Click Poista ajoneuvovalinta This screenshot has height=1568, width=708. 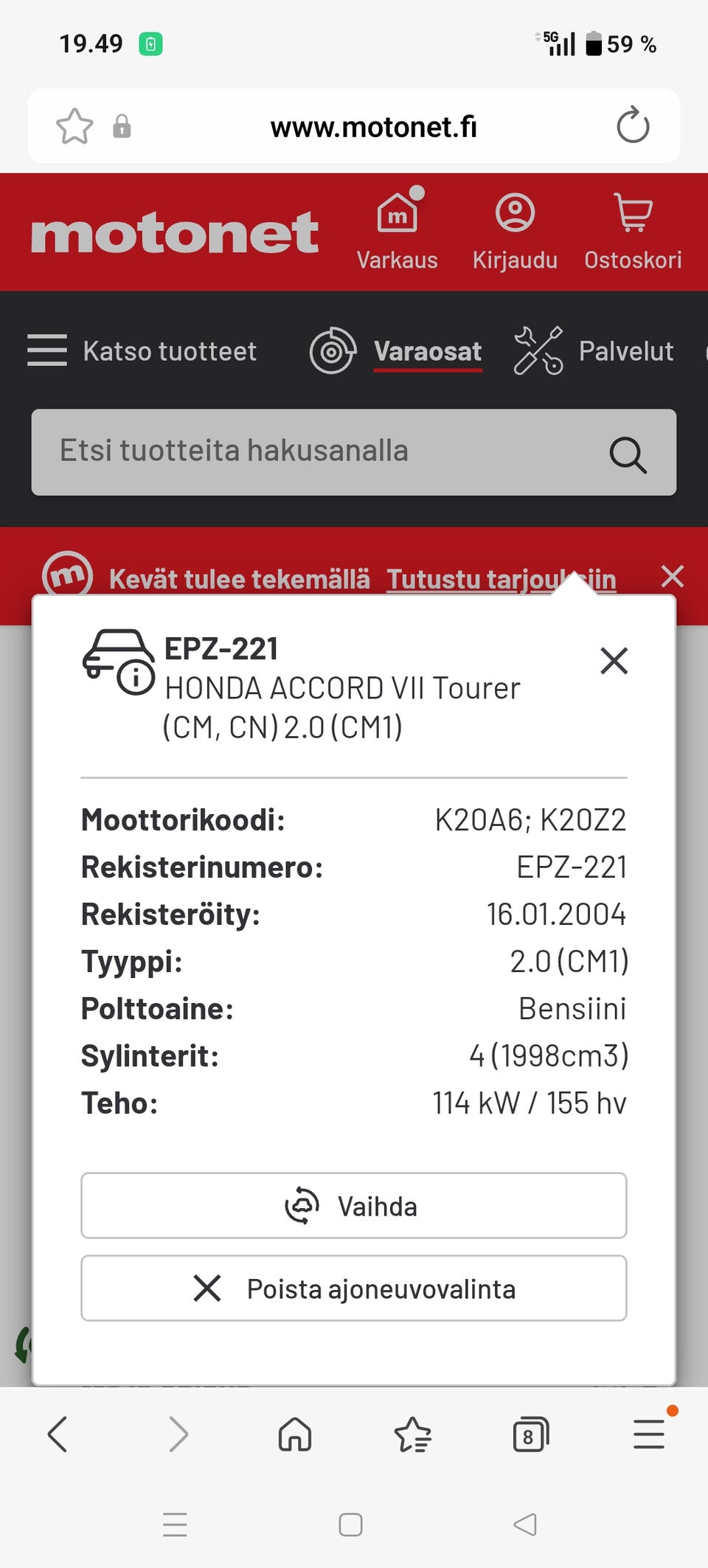[353, 1288]
